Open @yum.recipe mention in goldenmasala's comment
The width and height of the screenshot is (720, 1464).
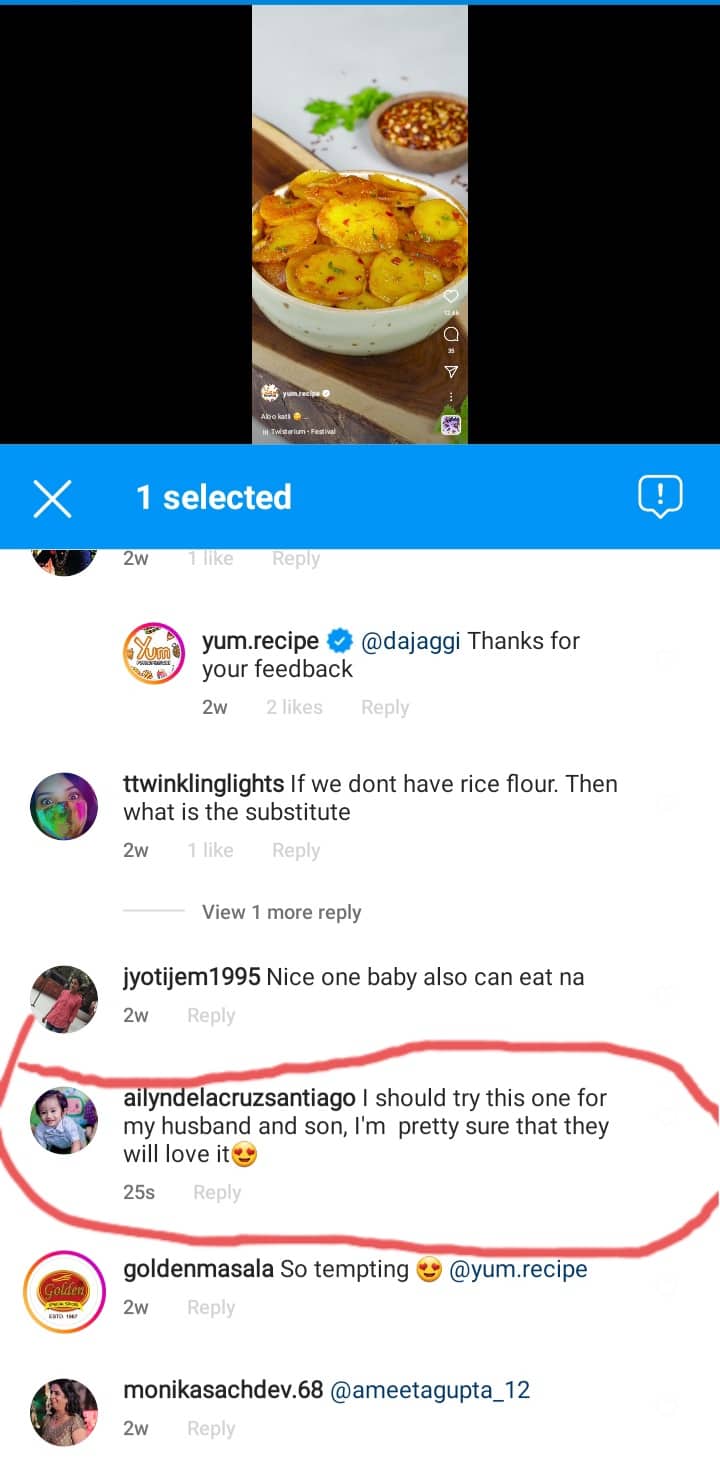pos(518,1270)
